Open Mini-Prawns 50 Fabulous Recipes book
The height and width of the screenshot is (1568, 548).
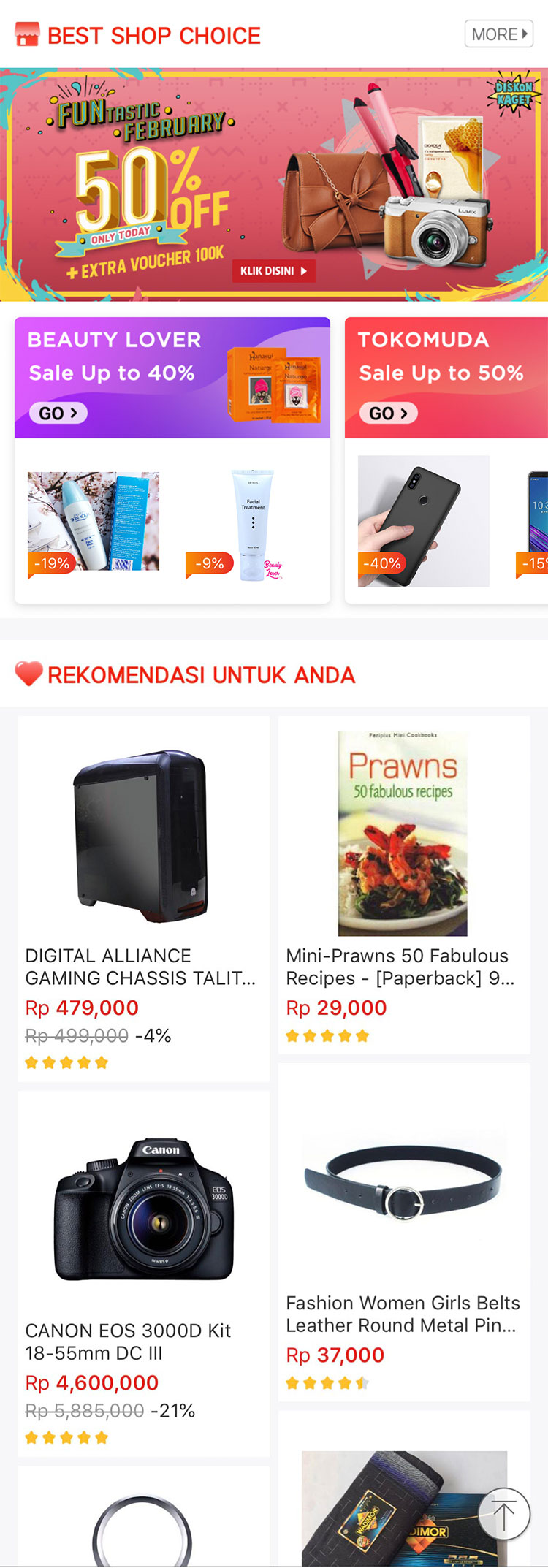pyautogui.click(x=403, y=884)
